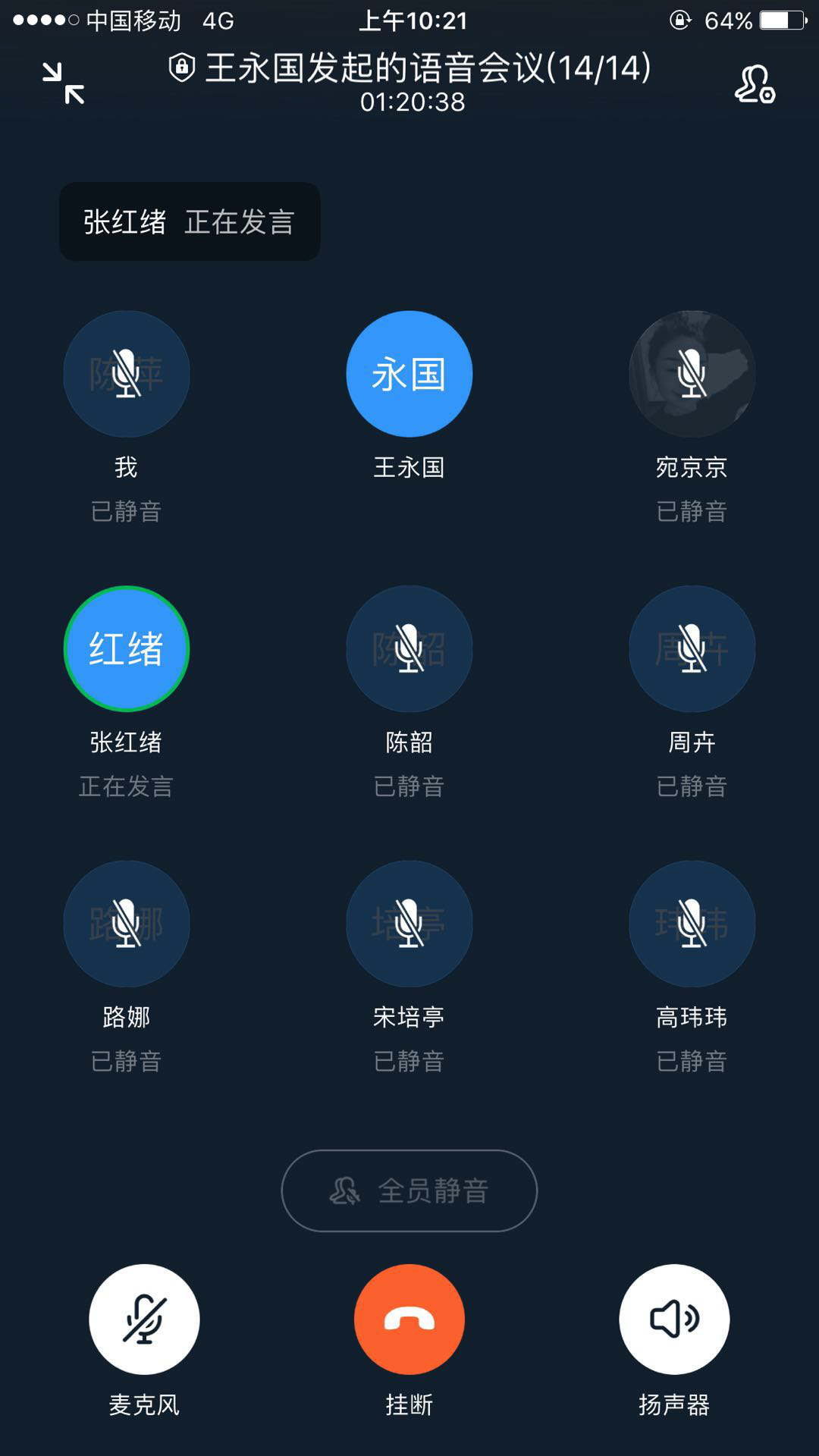819x1456 pixels.
Task: Tap the minimize arrows at top left
Action: pyautogui.click(x=64, y=80)
